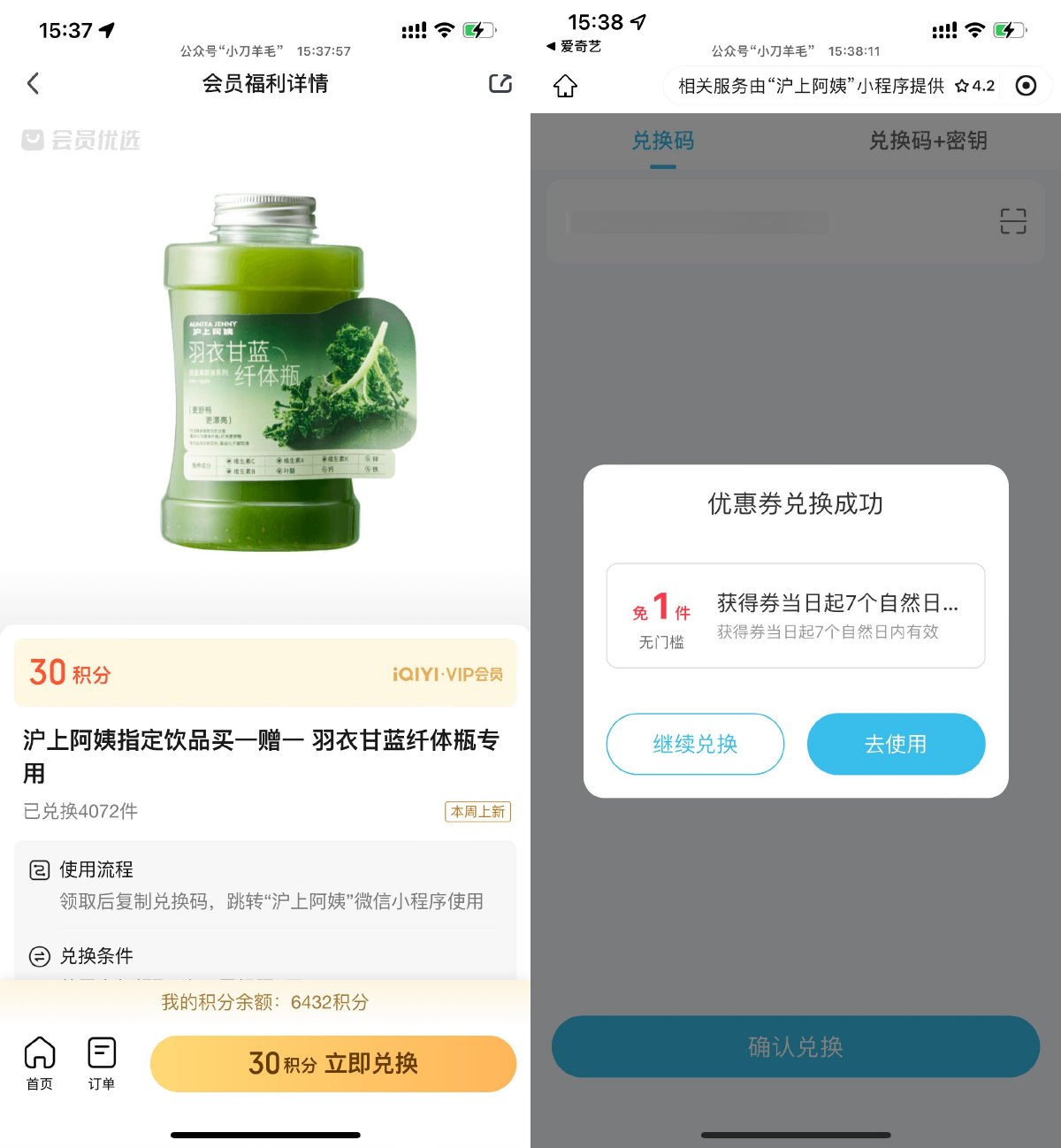Tap 去使用 to use the coupon
Screen dimensions: 1061x1148
(x=896, y=744)
